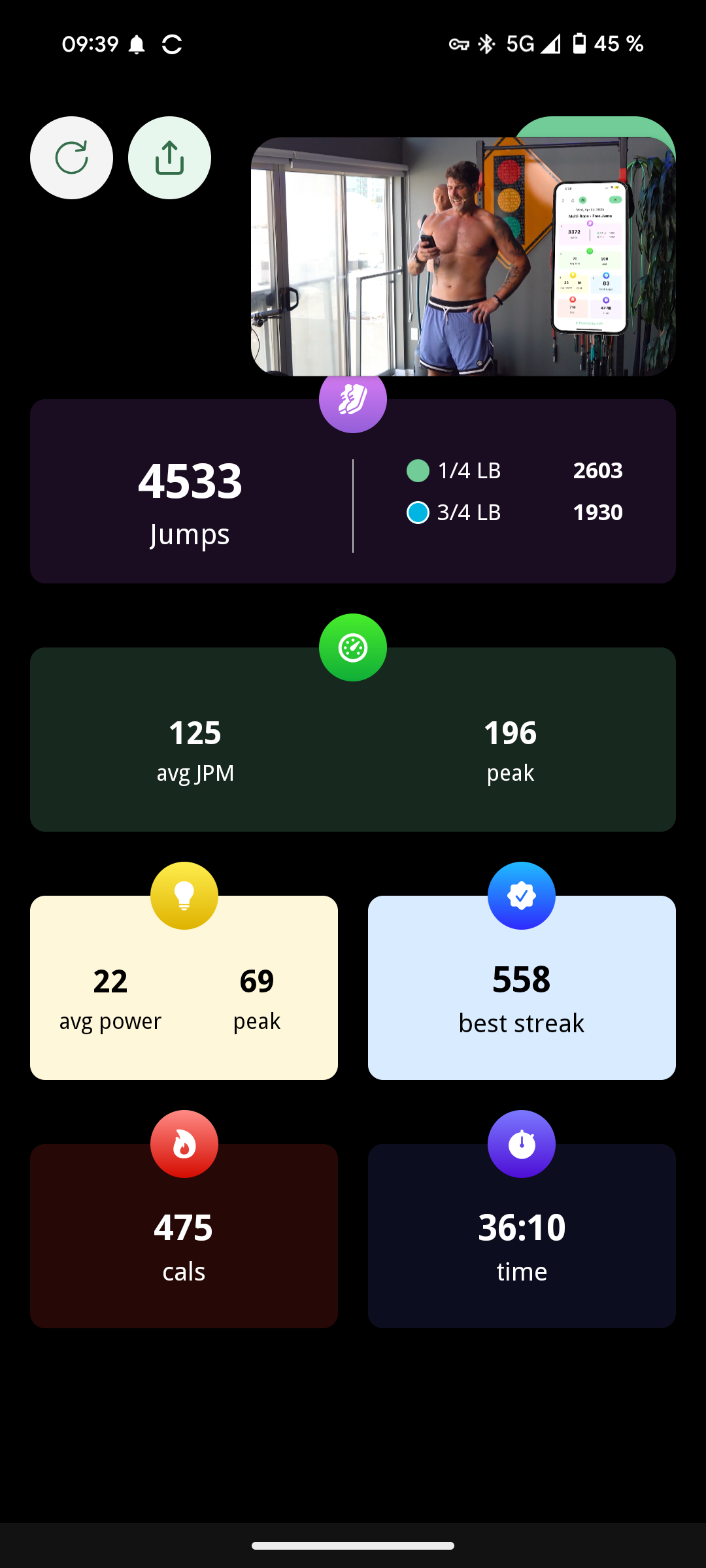Open the picture-in-picture video overlay
Viewport: 706px width, 1568px height.
tap(463, 256)
